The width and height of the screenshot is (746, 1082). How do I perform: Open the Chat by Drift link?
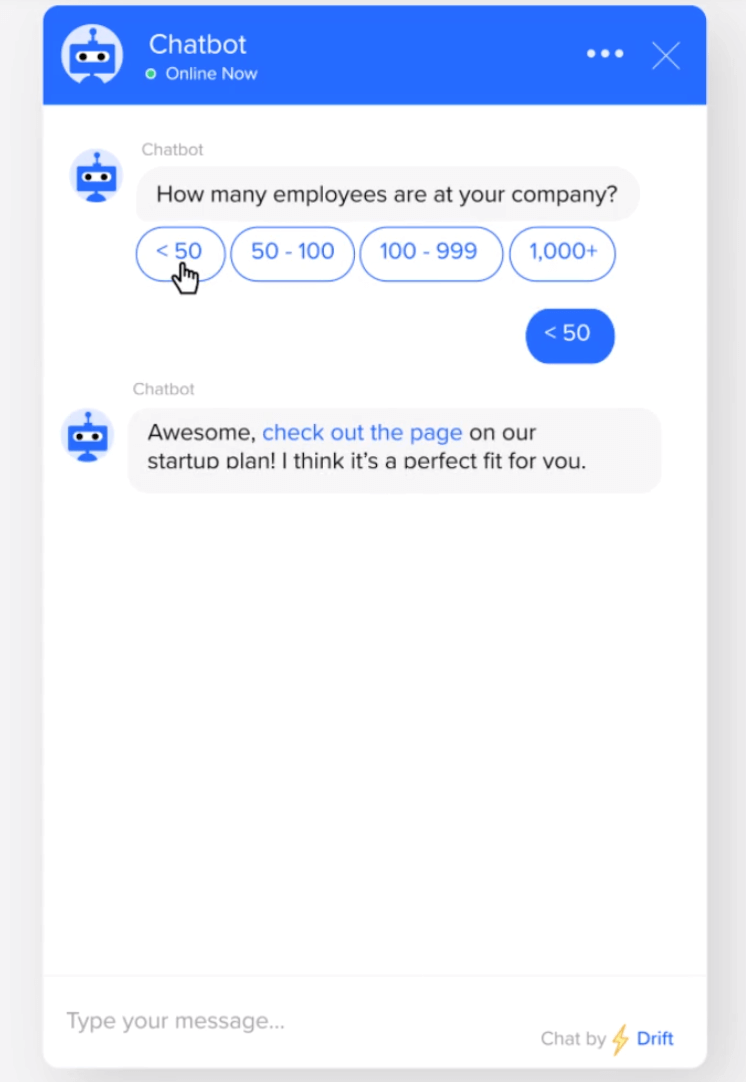click(607, 1039)
